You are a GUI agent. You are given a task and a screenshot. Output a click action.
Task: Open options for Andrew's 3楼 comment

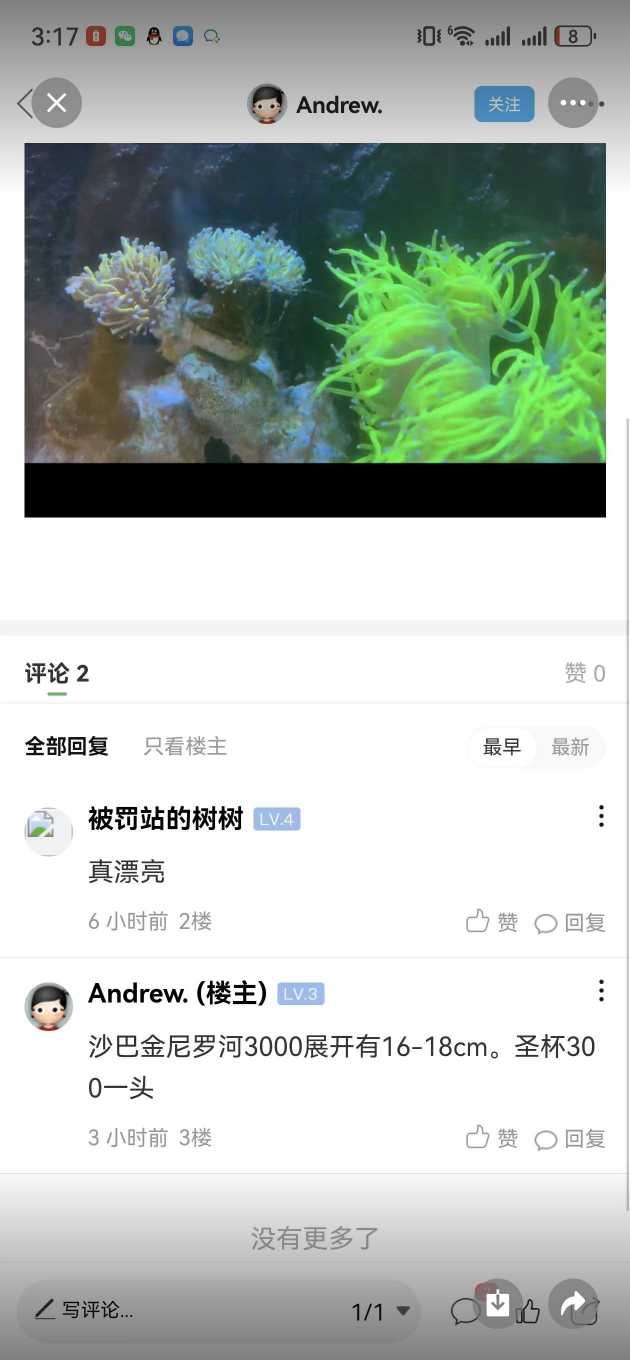click(601, 990)
